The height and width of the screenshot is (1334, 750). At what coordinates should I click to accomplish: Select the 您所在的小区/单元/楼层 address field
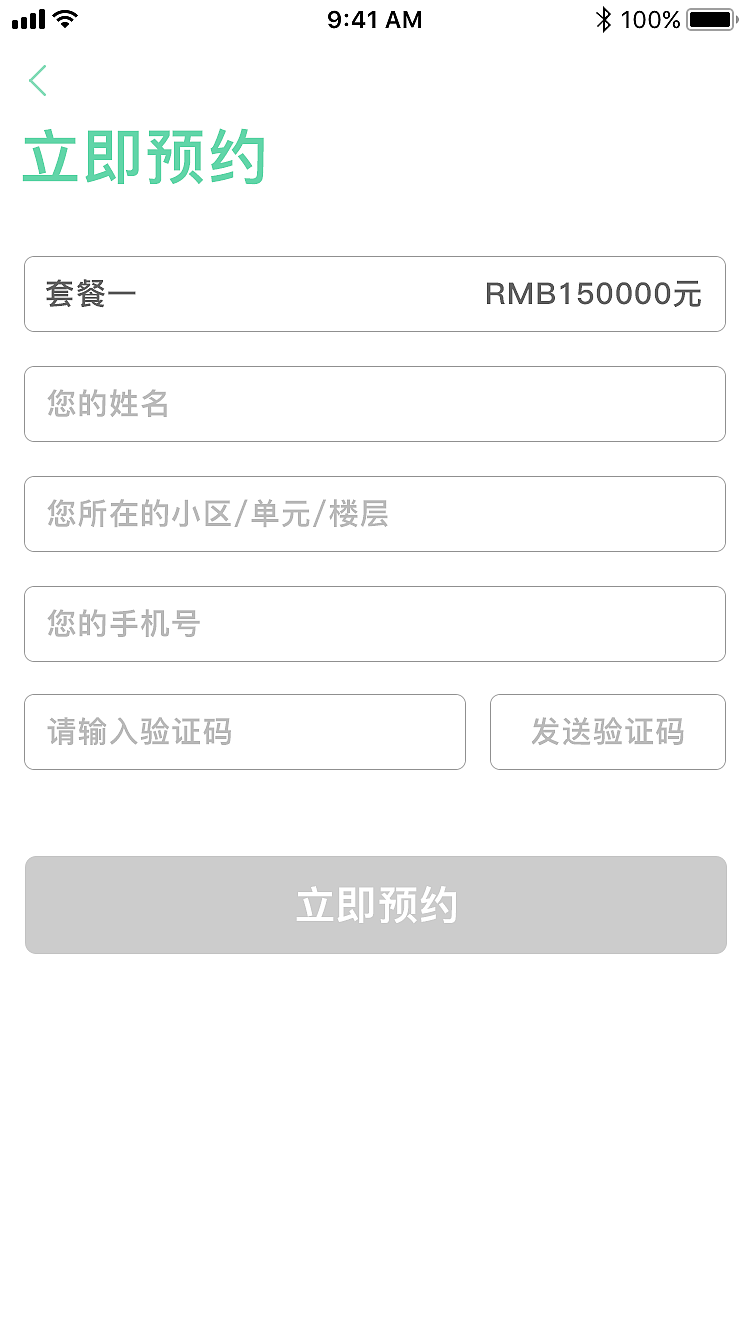point(375,514)
